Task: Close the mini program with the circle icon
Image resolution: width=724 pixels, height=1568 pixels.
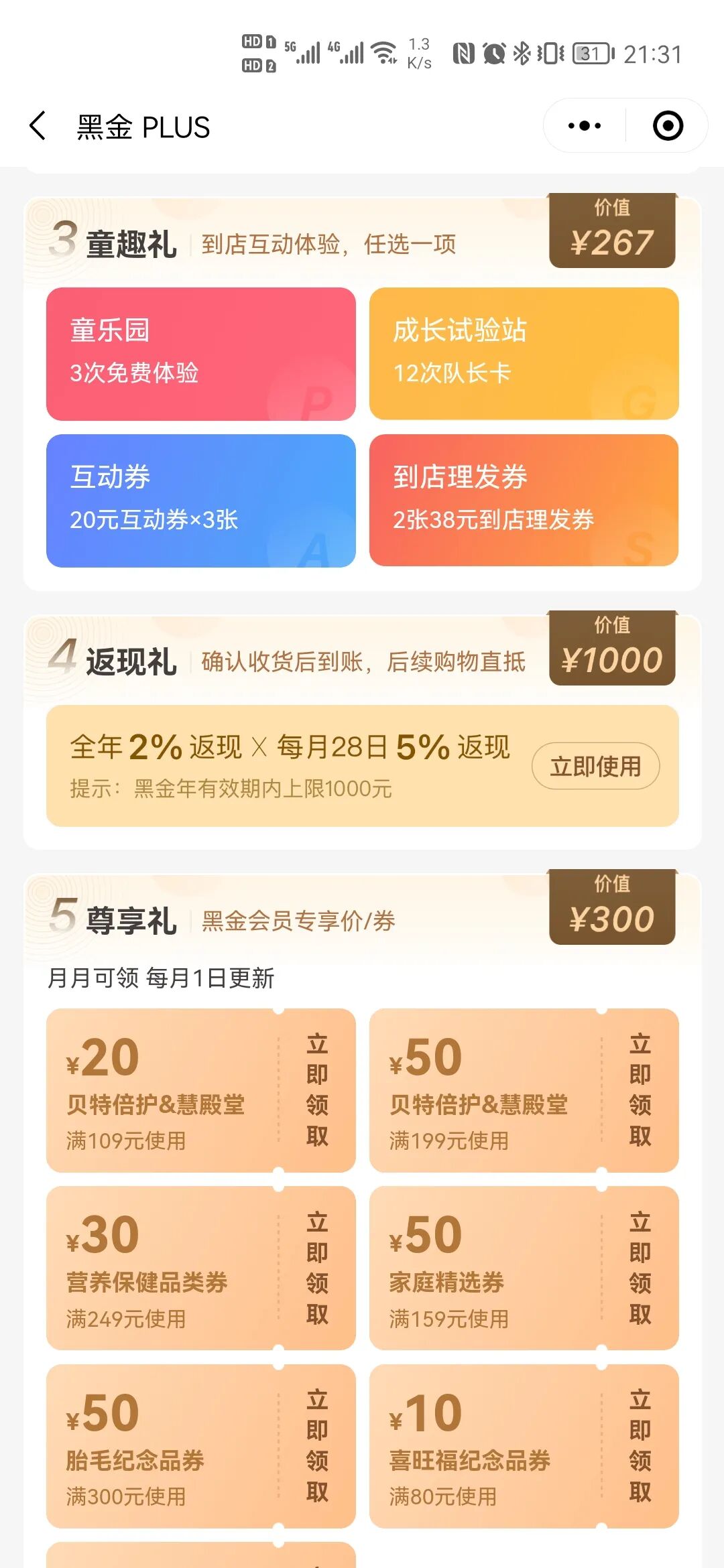Action: tap(668, 126)
